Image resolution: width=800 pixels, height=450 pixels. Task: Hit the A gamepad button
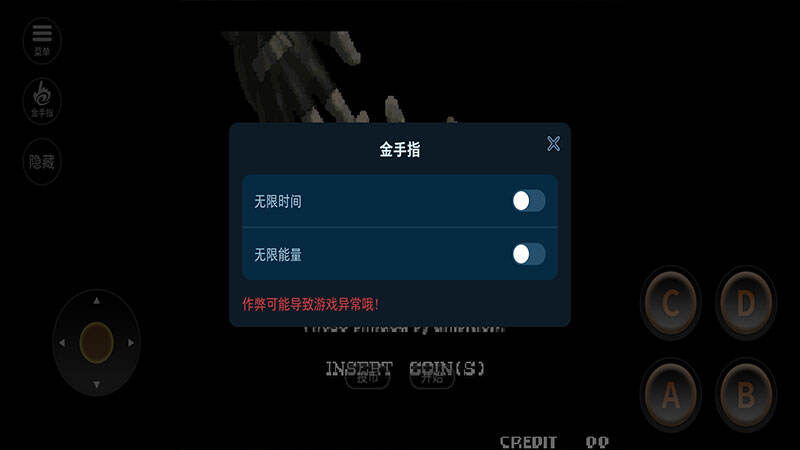tap(671, 394)
